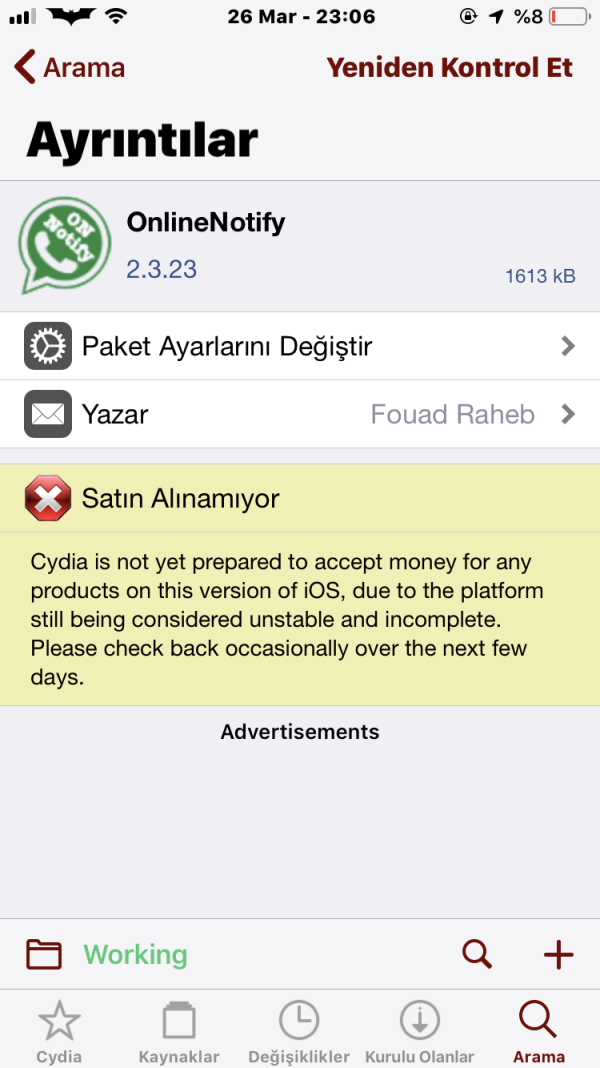The image size is (600, 1068).
Task: Switch to the Cydia tab
Action: click(59, 1032)
